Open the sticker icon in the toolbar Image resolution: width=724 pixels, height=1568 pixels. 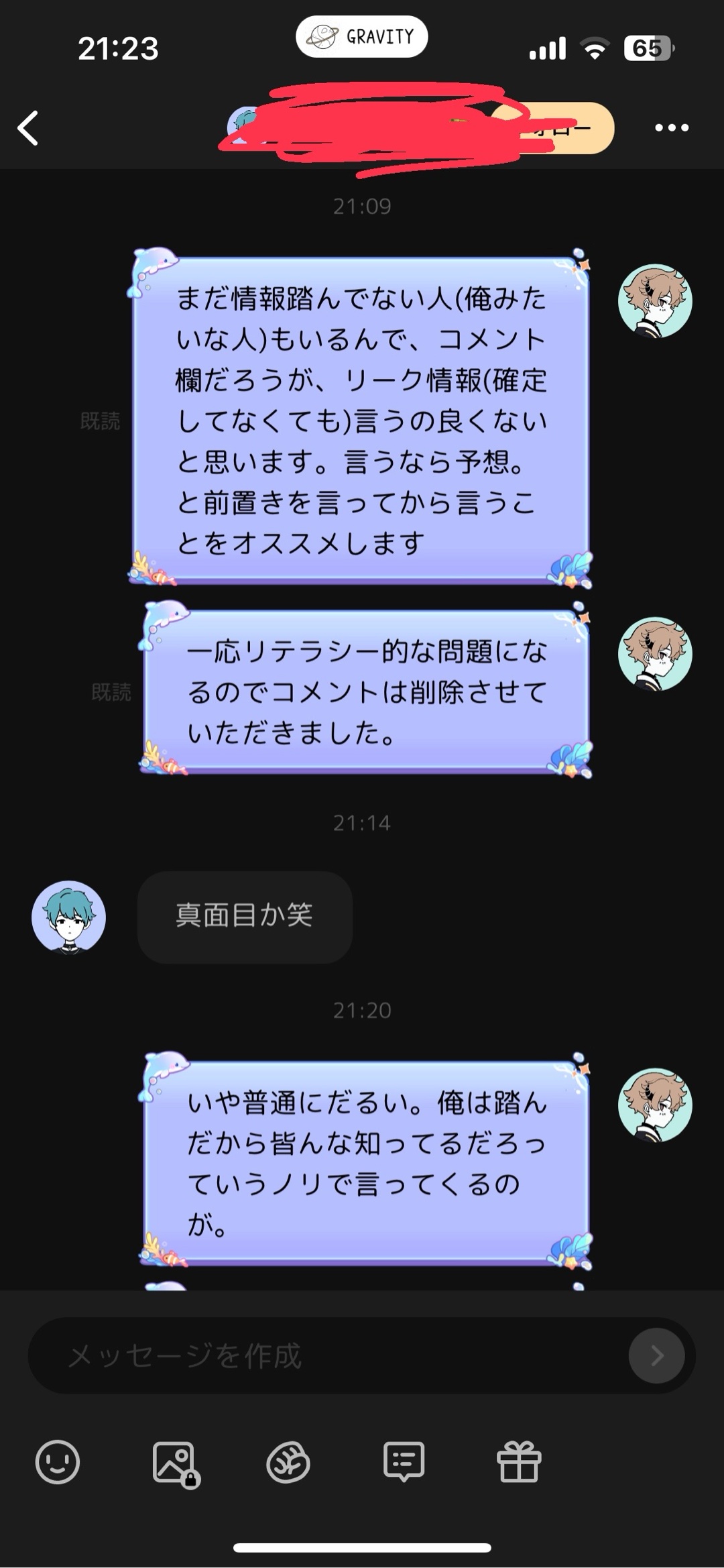click(x=288, y=1462)
